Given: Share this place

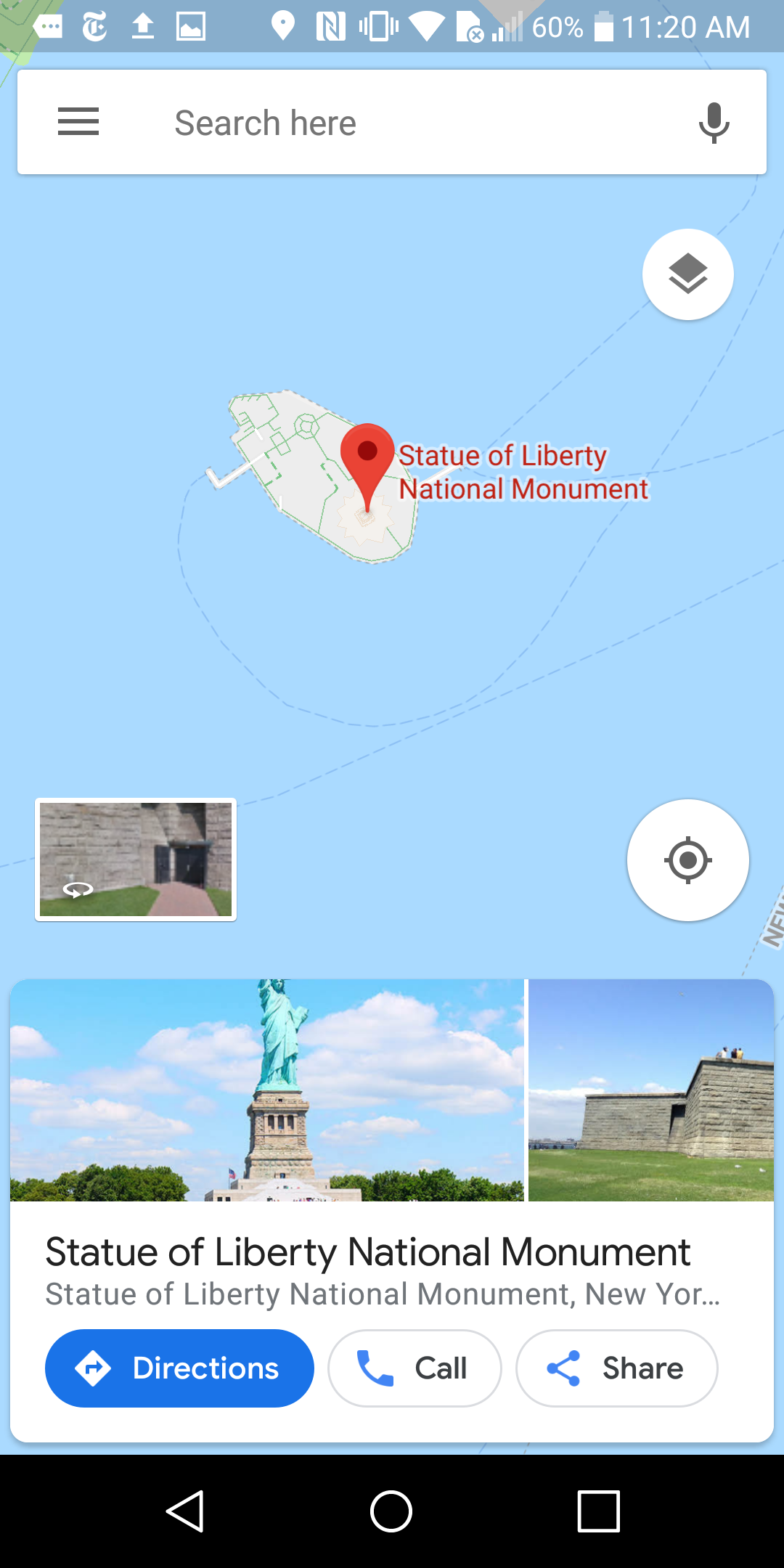Looking at the screenshot, I should [616, 1368].
